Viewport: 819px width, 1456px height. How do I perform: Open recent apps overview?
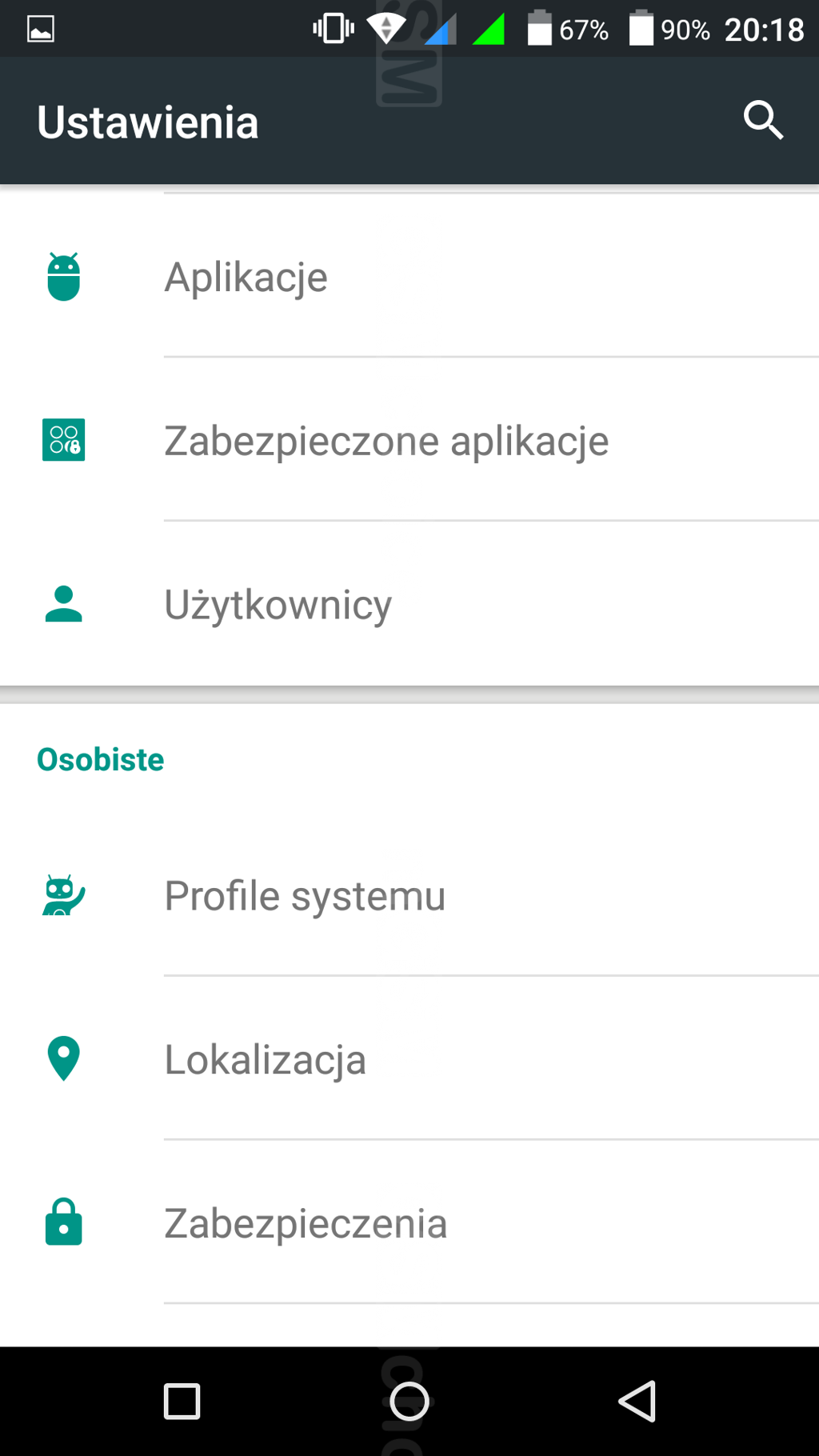tap(182, 1402)
